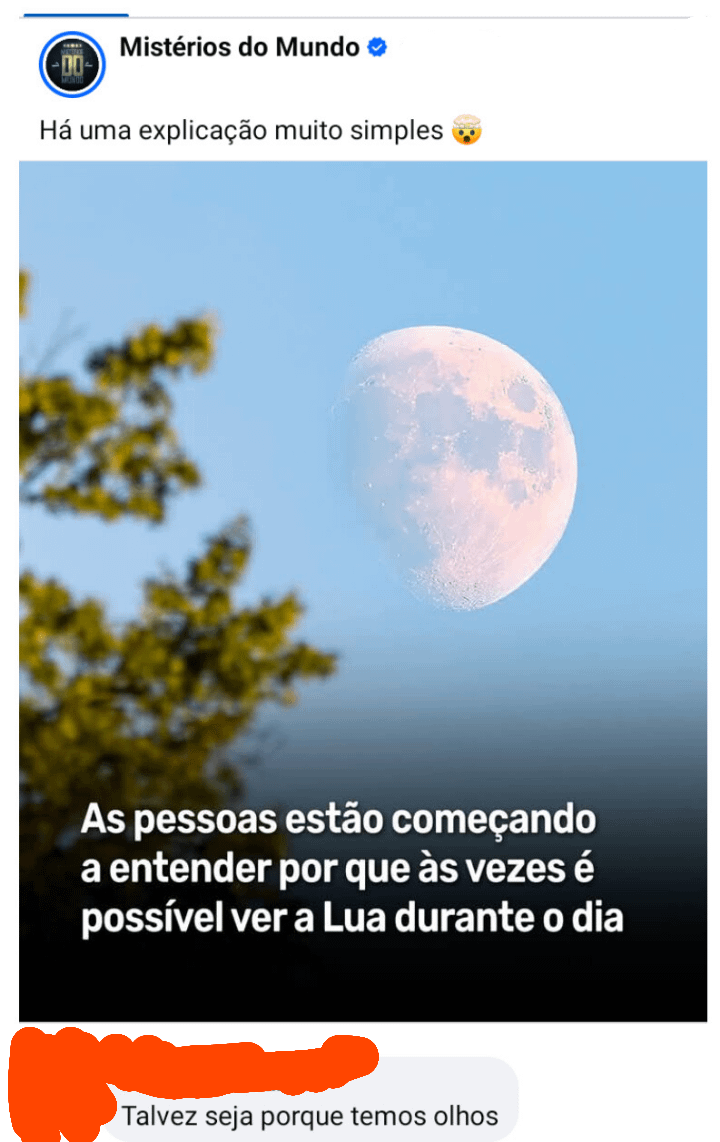Open the Moon article image
The height and width of the screenshot is (1142, 720).
tap(363, 590)
